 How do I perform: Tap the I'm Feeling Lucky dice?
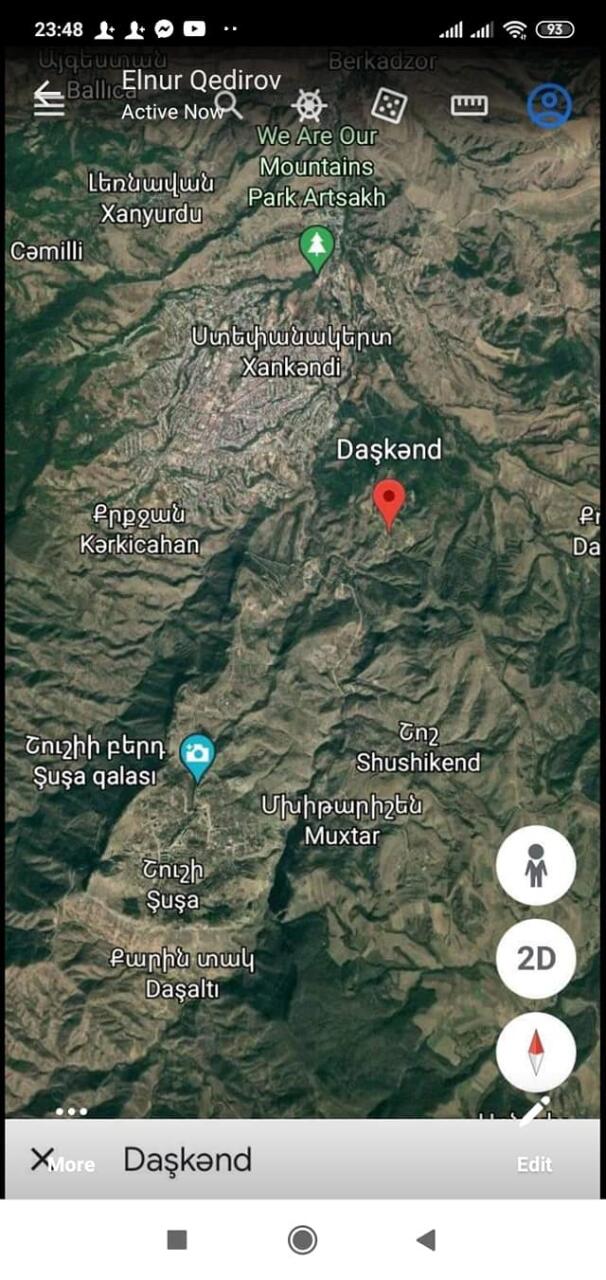(x=389, y=104)
